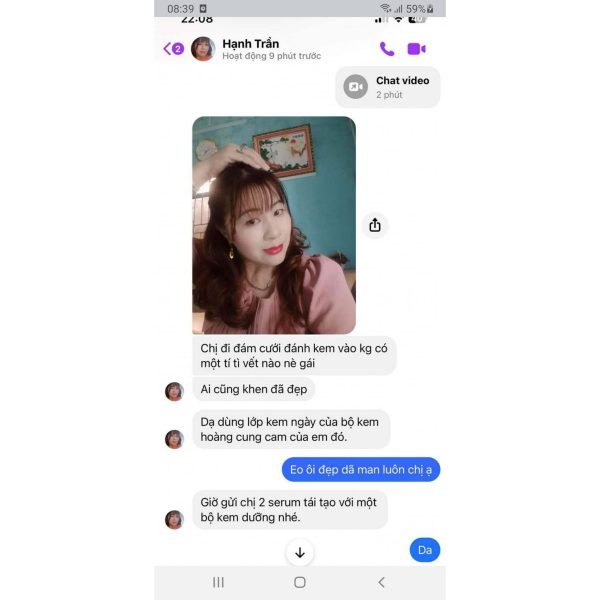Open recent apps from the navigation bar
Screen dimensions: 600x600
218,582
